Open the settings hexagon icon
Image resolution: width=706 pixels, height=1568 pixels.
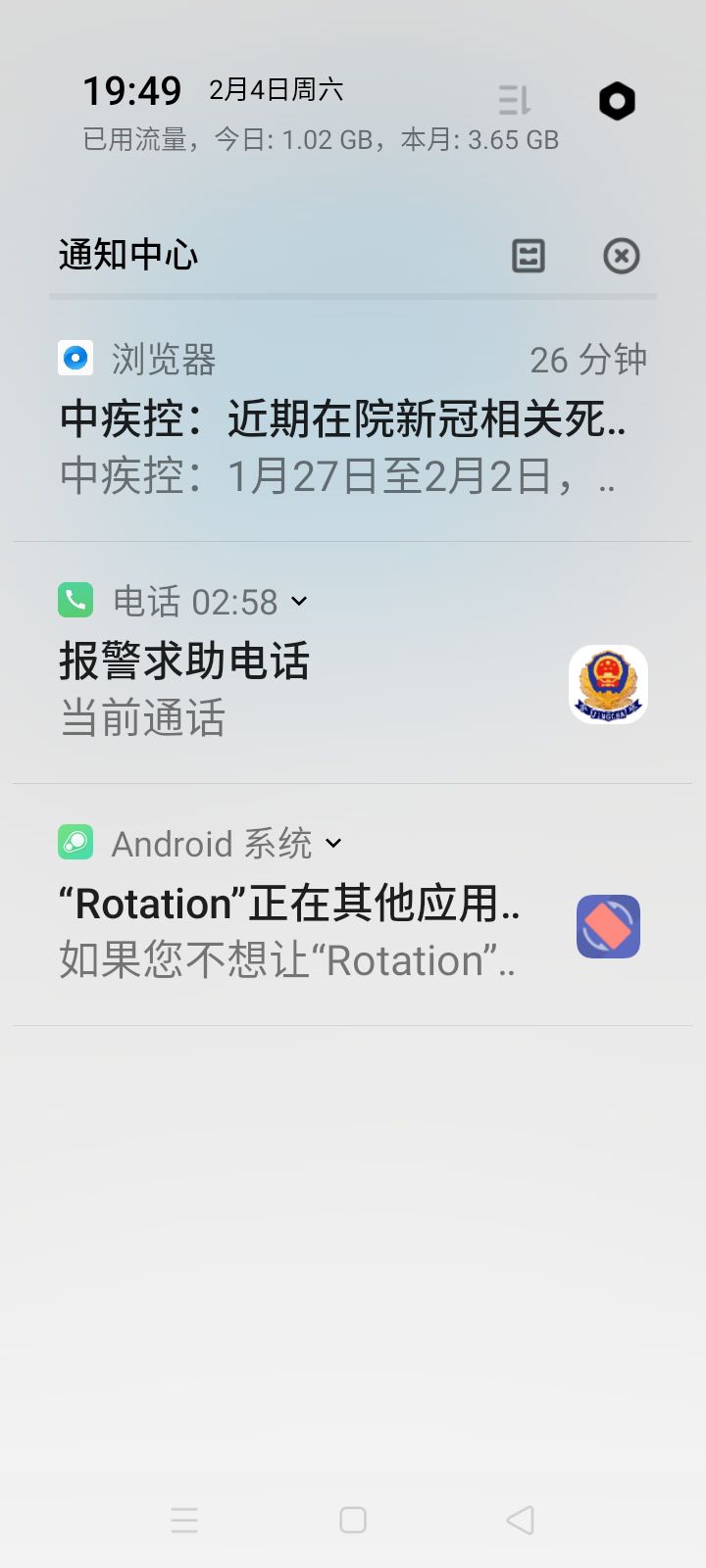[617, 101]
